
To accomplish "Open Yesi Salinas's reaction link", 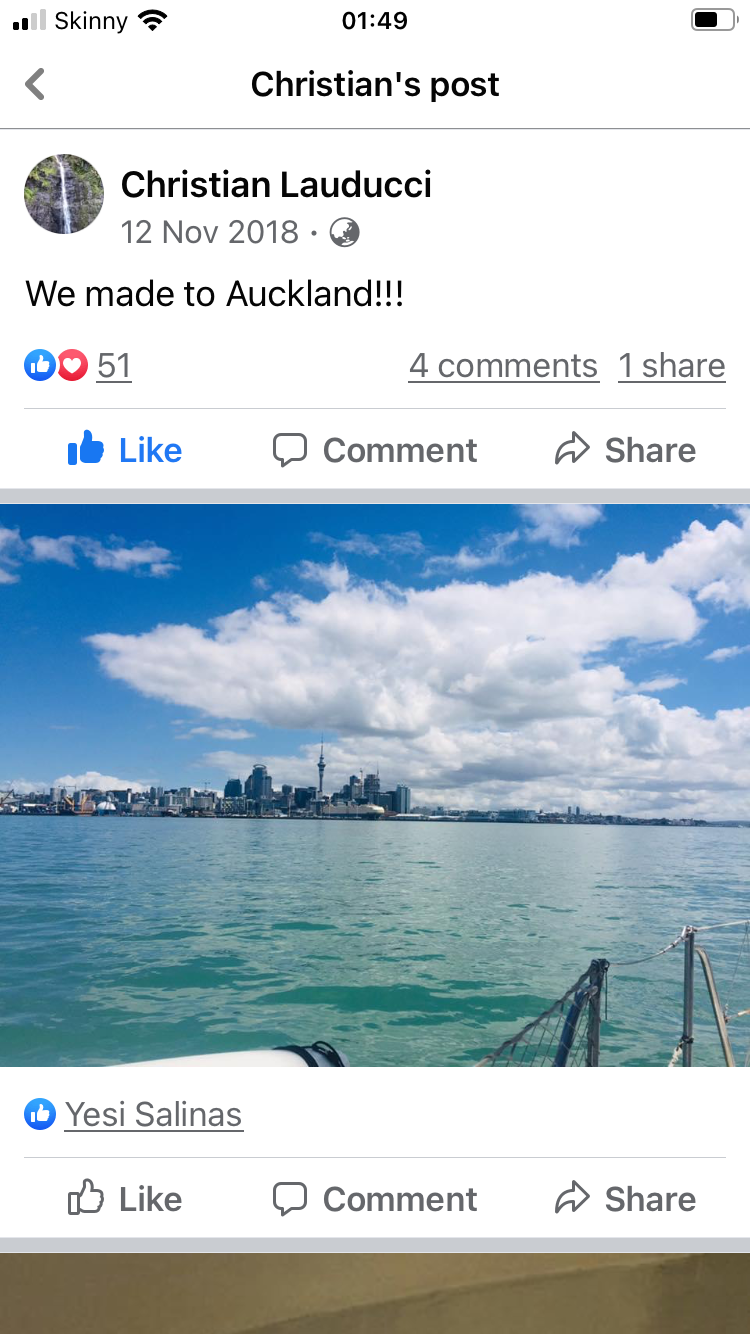I will 153,1114.
